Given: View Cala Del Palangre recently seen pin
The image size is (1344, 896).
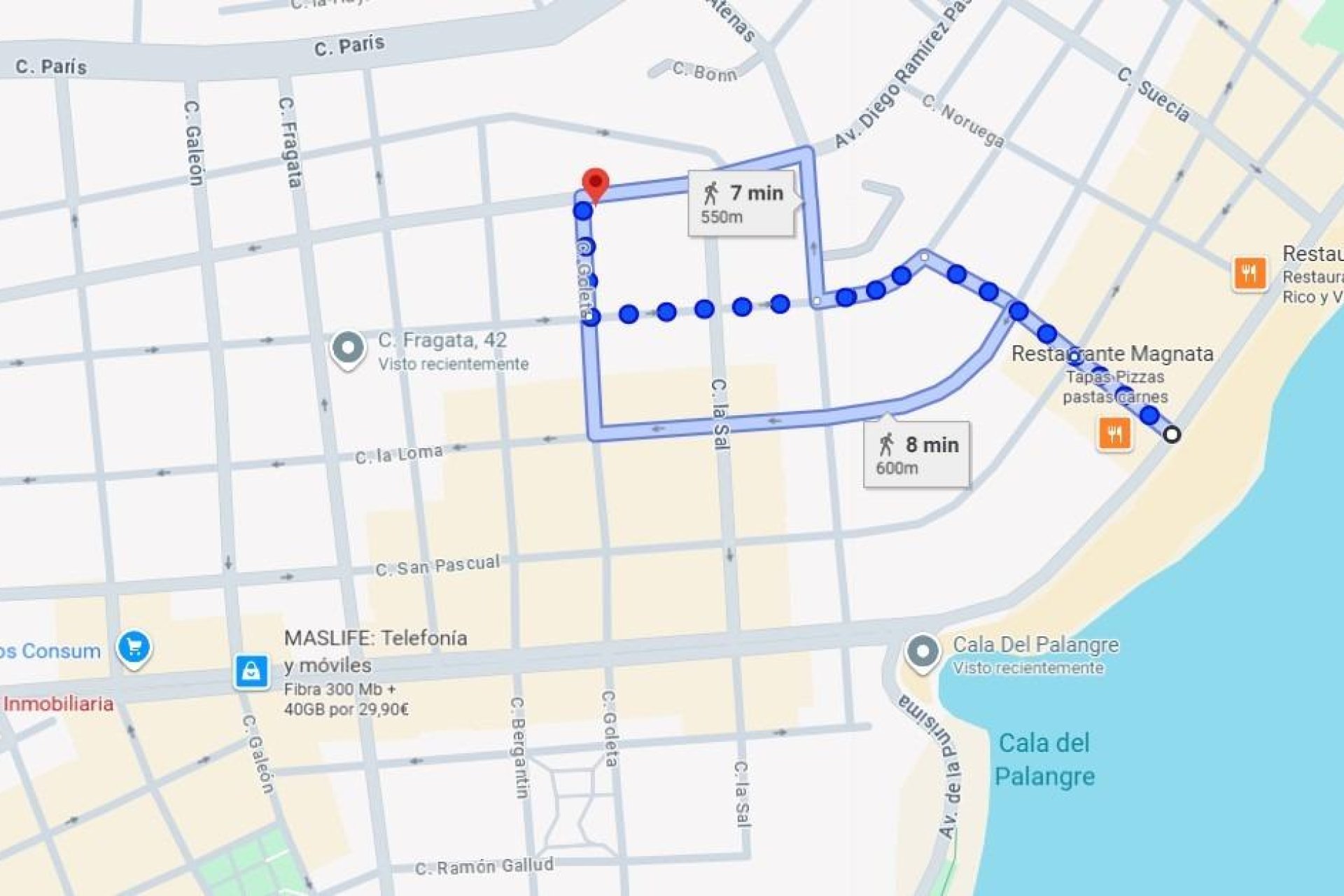Looking at the screenshot, I should coord(923,651).
